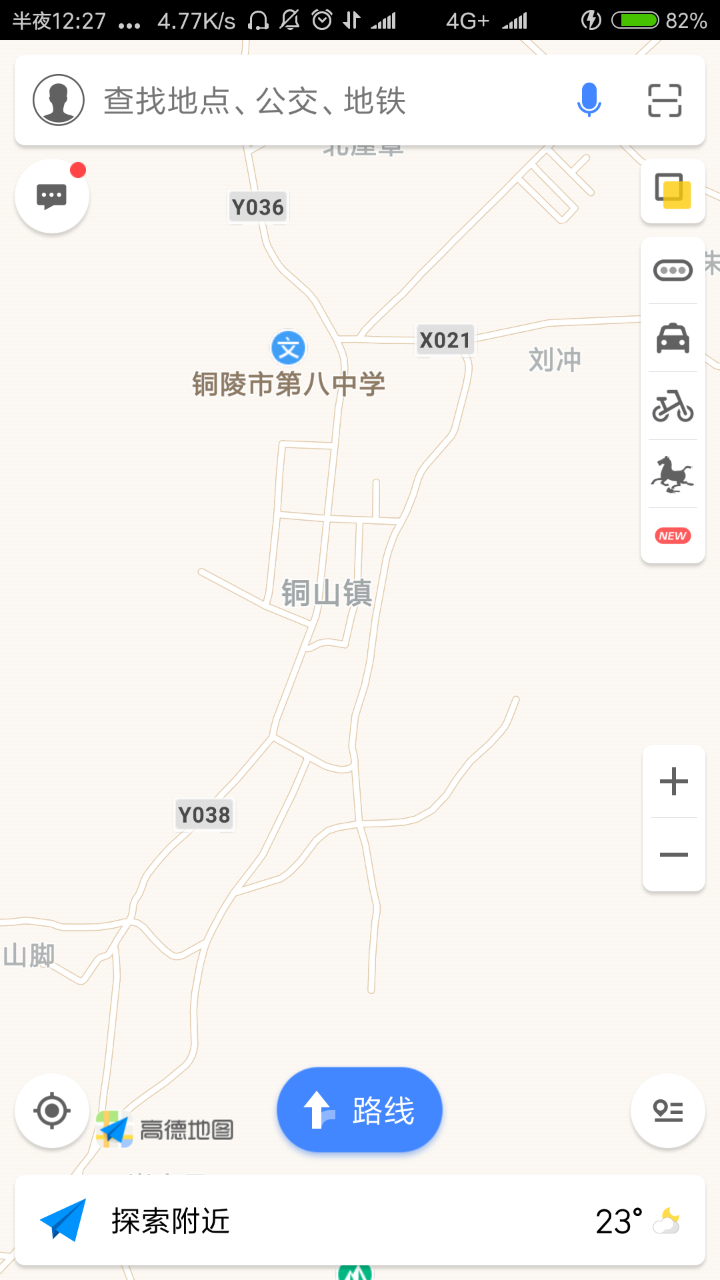Viewport: 720px width, 1280px height.
Task: Zoom out with the minus control
Action: (673, 854)
